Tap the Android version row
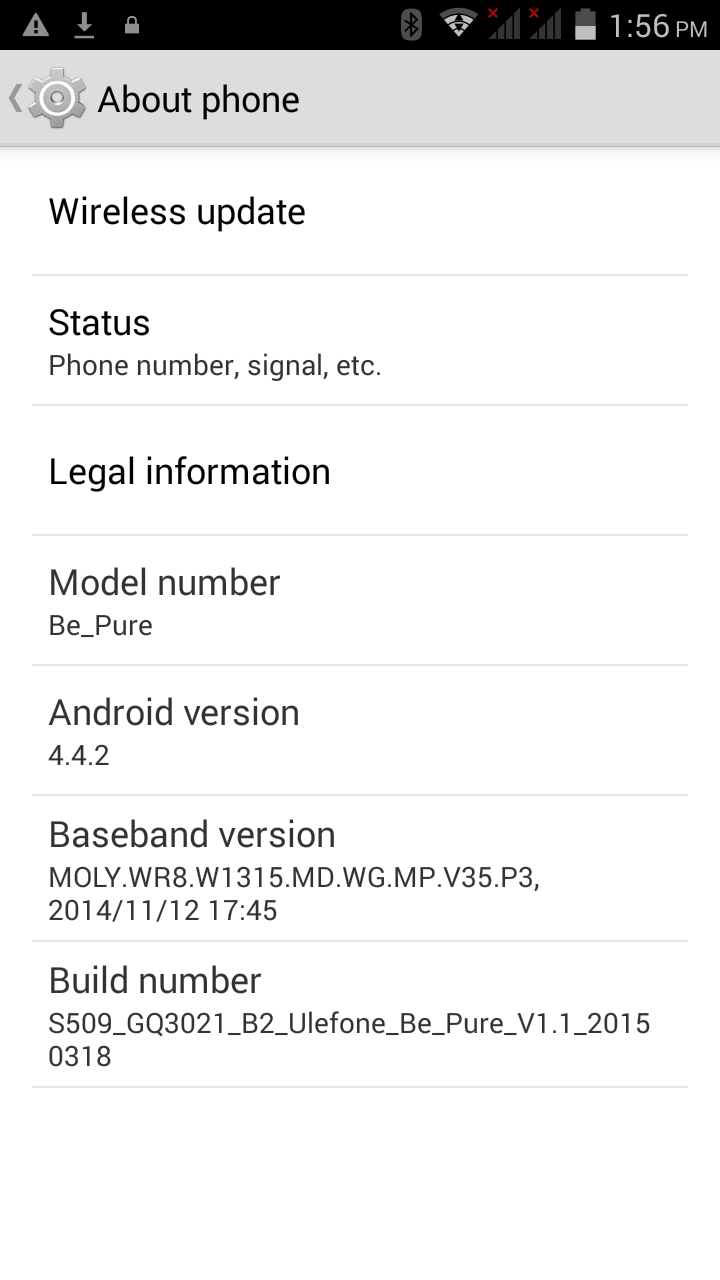The image size is (720, 1280). click(x=360, y=731)
